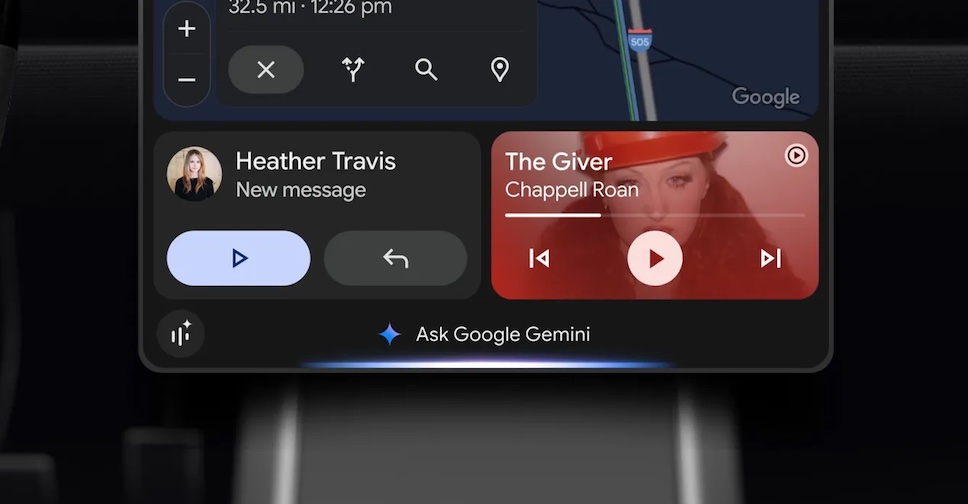Skip to the previous track
Image resolution: width=968 pixels, height=504 pixels.
539,259
